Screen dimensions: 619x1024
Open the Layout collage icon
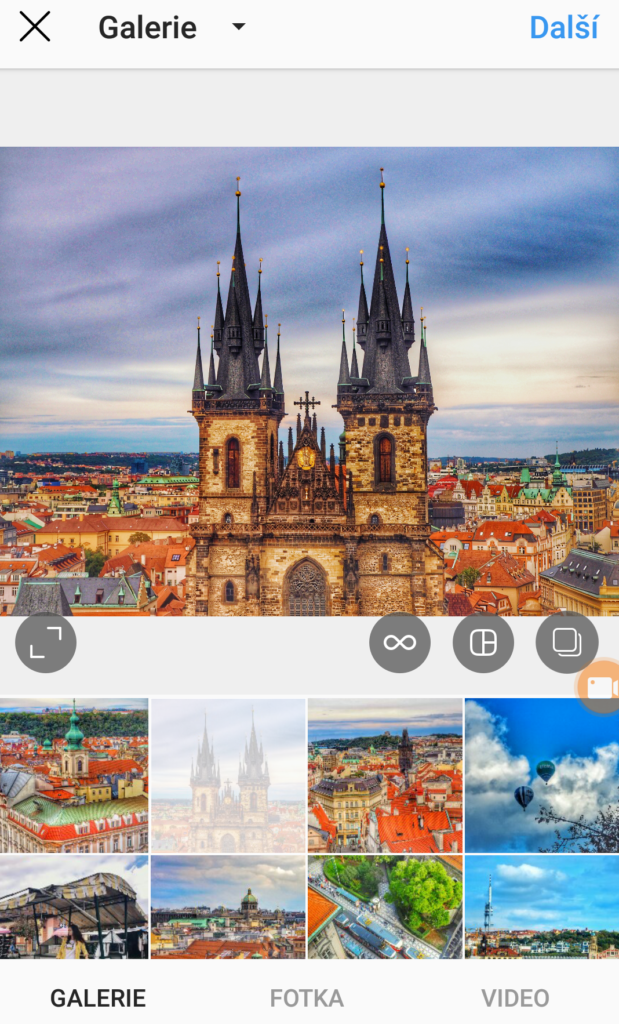pyautogui.click(x=483, y=642)
